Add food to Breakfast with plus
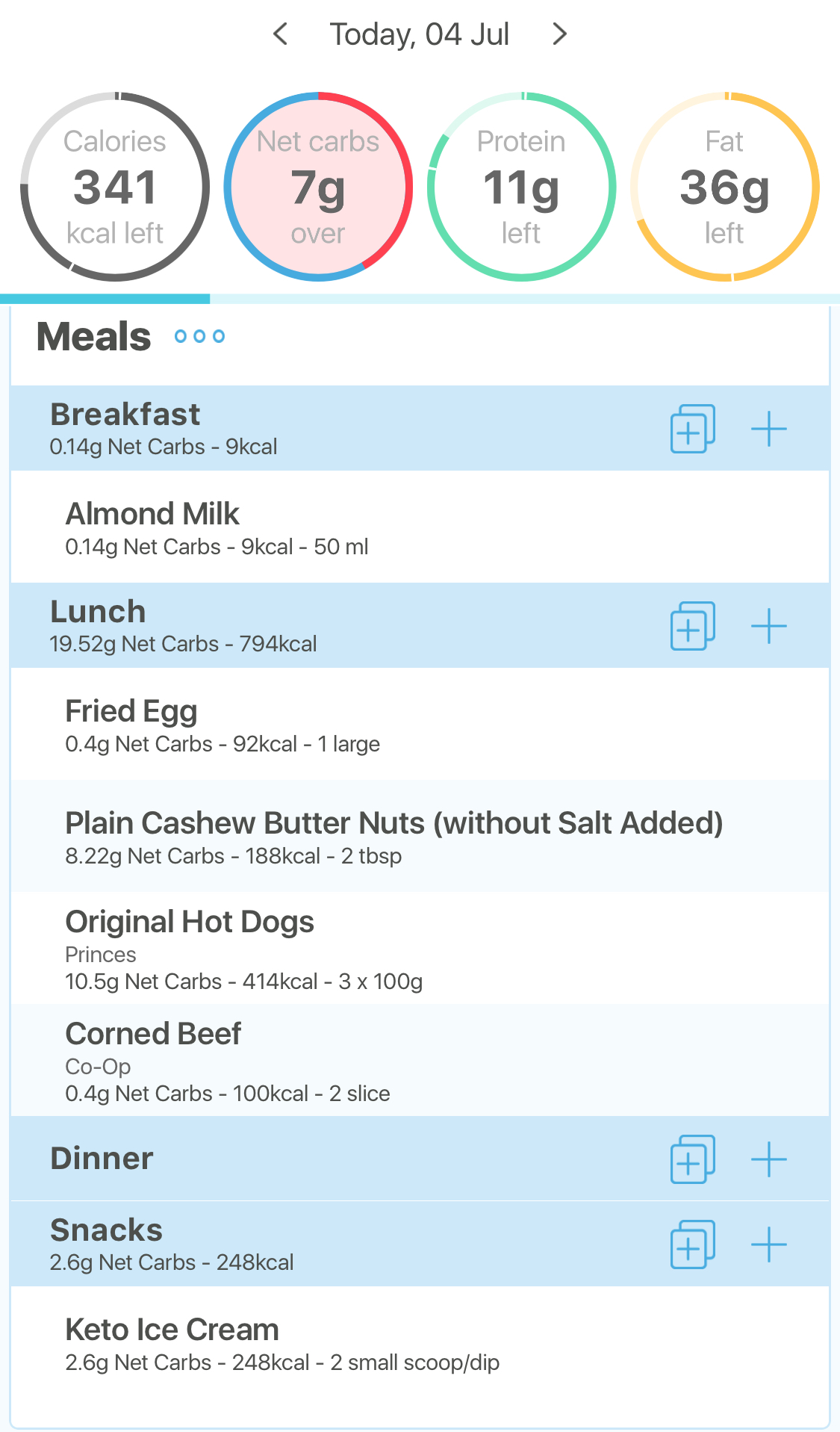The width and height of the screenshot is (840, 1432). [769, 429]
